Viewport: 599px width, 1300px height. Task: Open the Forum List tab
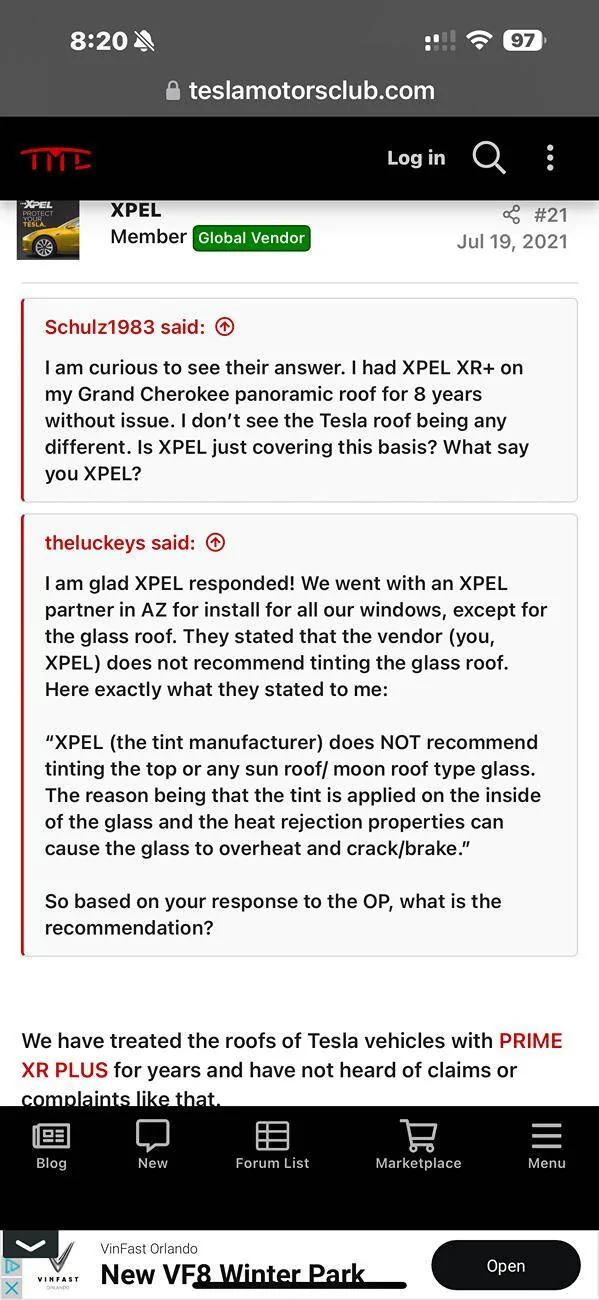(x=272, y=1146)
